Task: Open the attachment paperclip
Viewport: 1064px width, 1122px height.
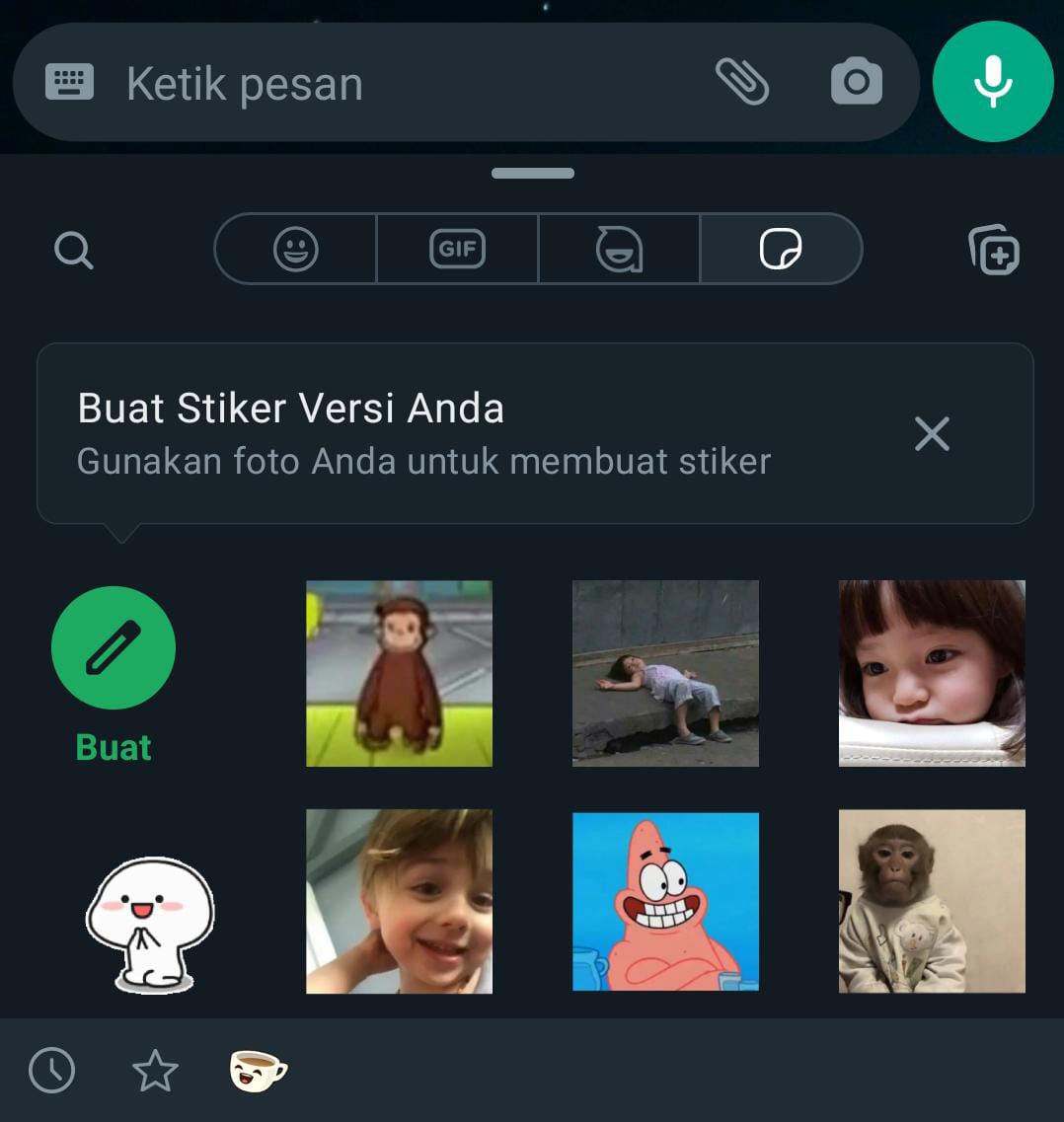Action: click(x=741, y=81)
